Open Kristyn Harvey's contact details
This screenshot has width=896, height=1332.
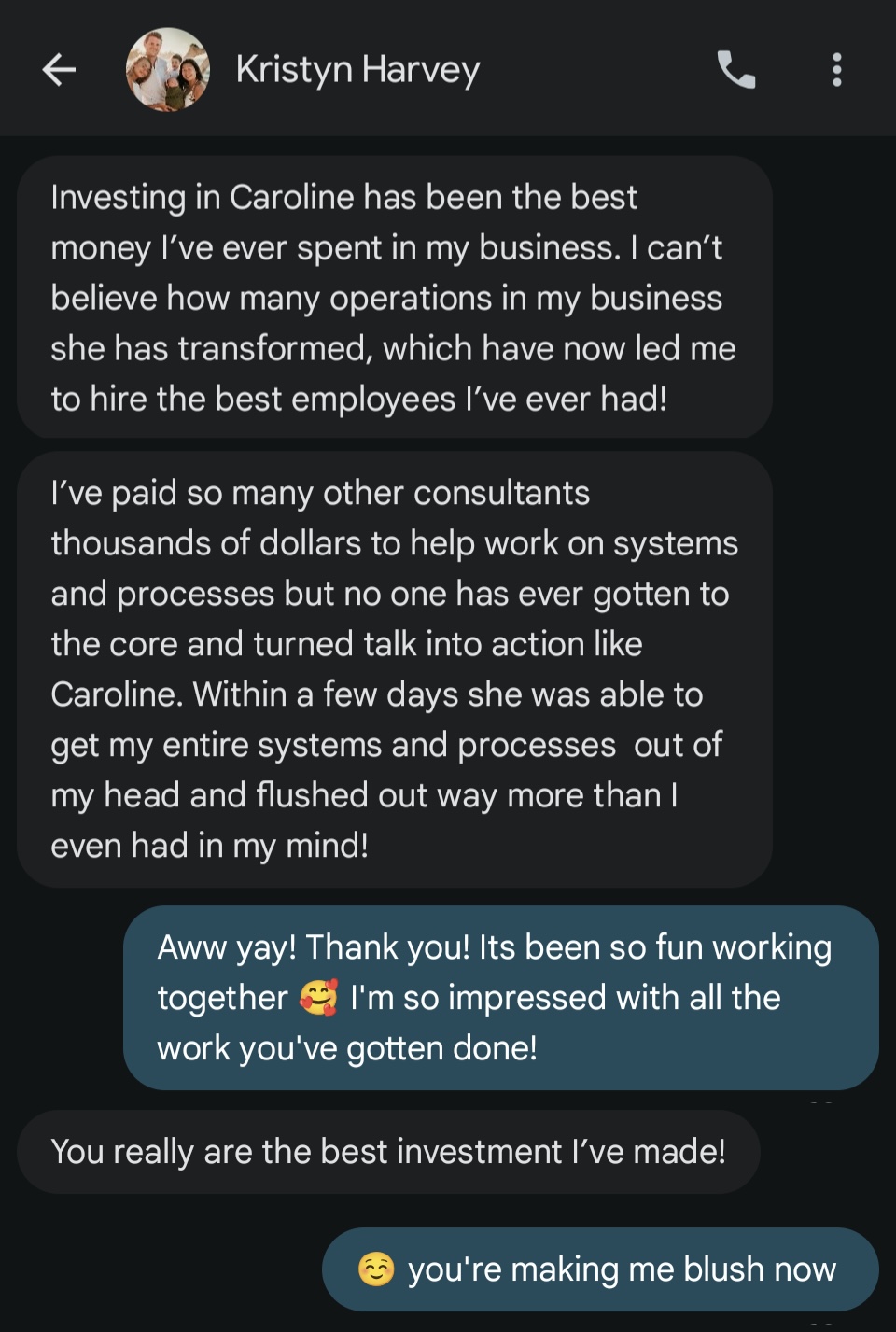coord(357,69)
